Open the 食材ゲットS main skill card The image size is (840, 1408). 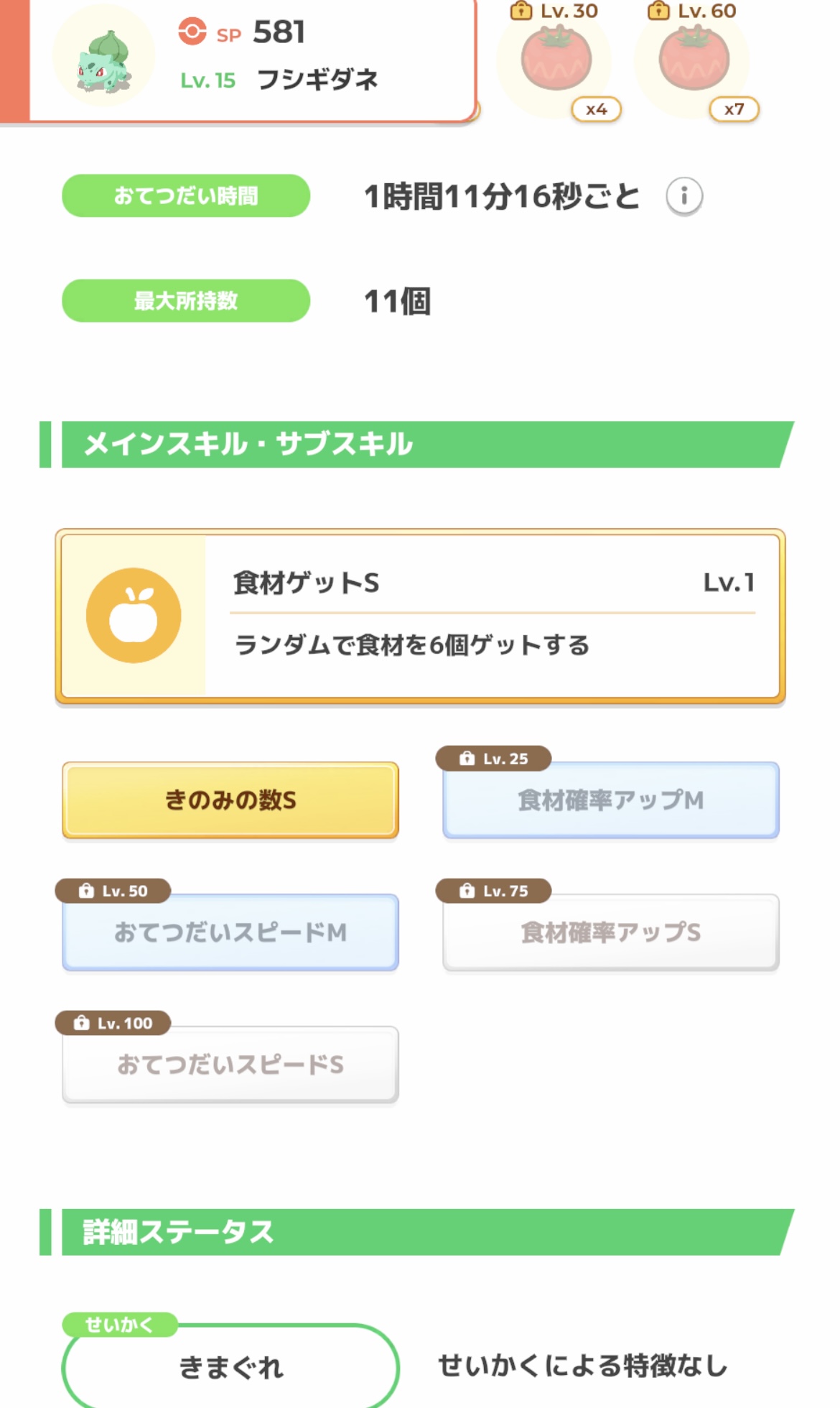coord(420,616)
